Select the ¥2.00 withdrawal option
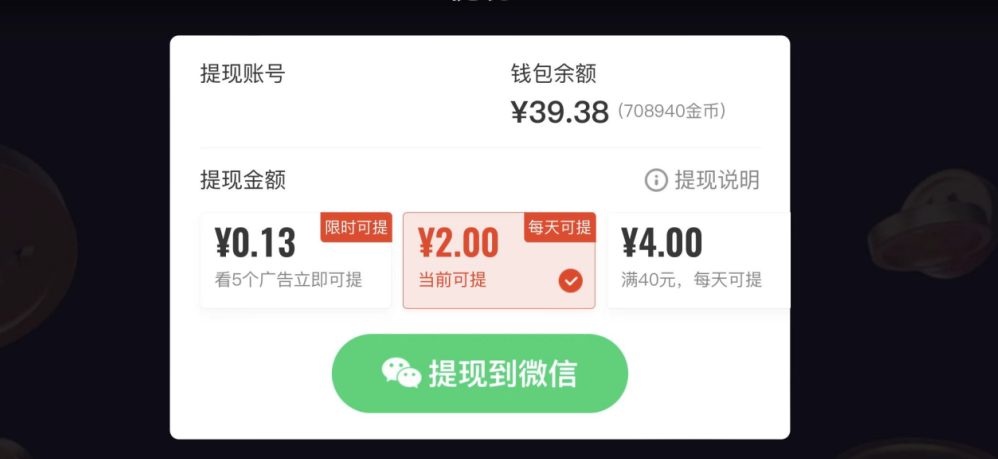Image resolution: width=998 pixels, height=459 pixels. (x=498, y=260)
